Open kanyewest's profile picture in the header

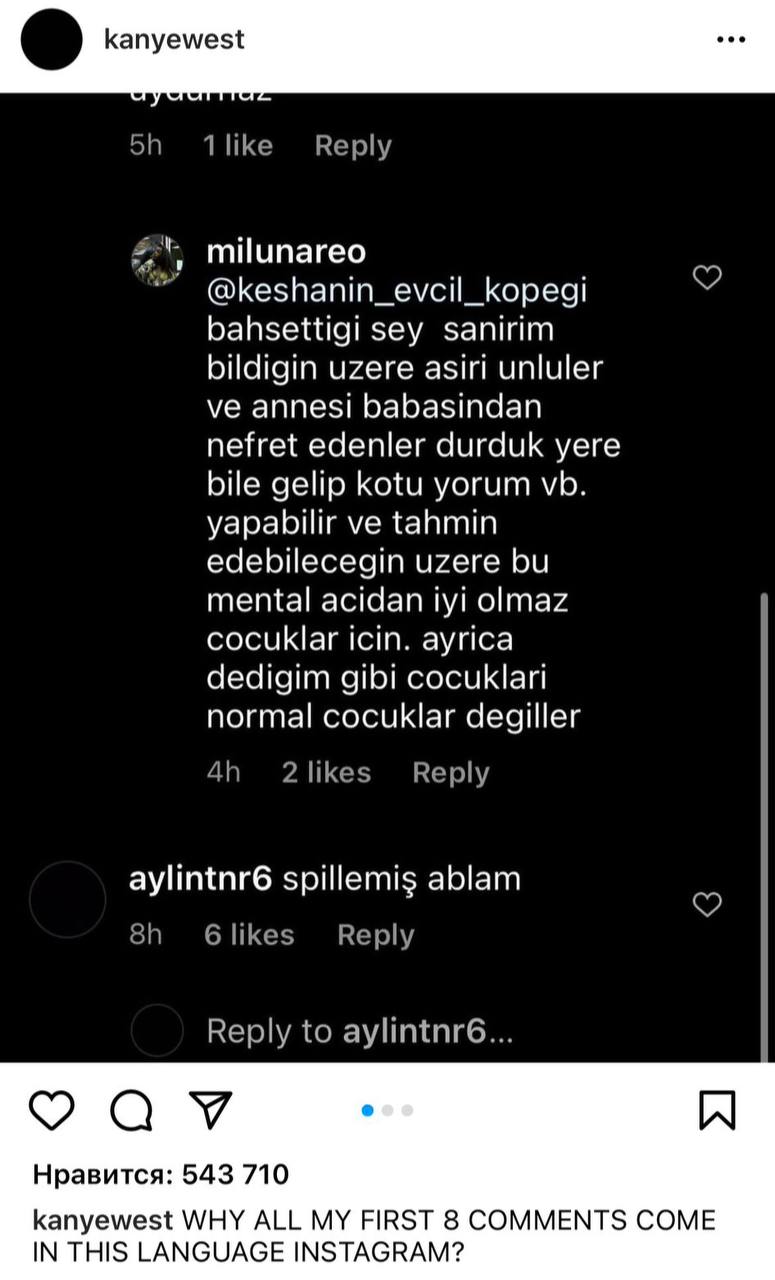[x=51, y=40]
